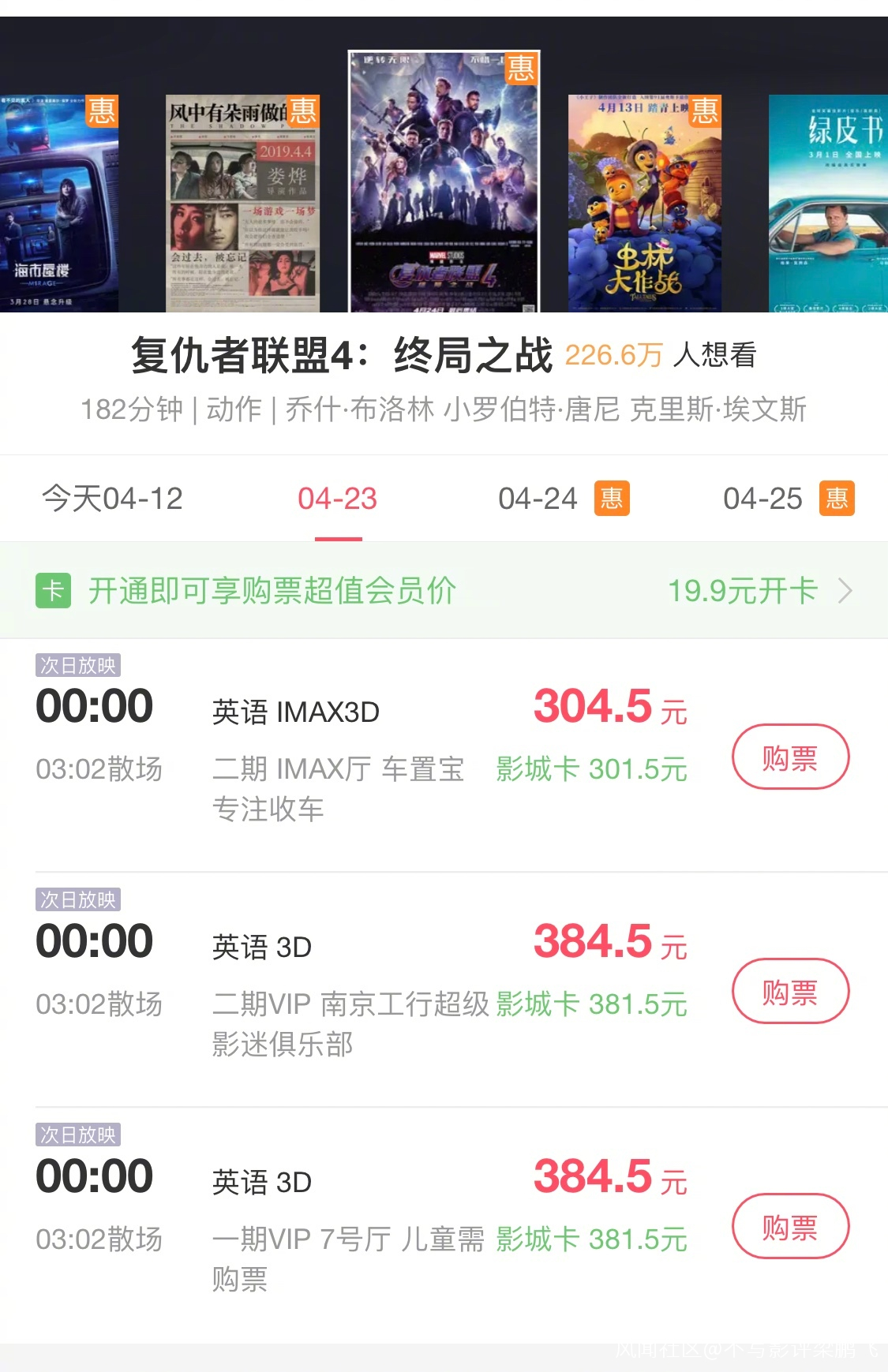Select the 虫林大作战 movie poster
The height and width of the screenshot is (1372, 888).
click(x=644, y=204)
